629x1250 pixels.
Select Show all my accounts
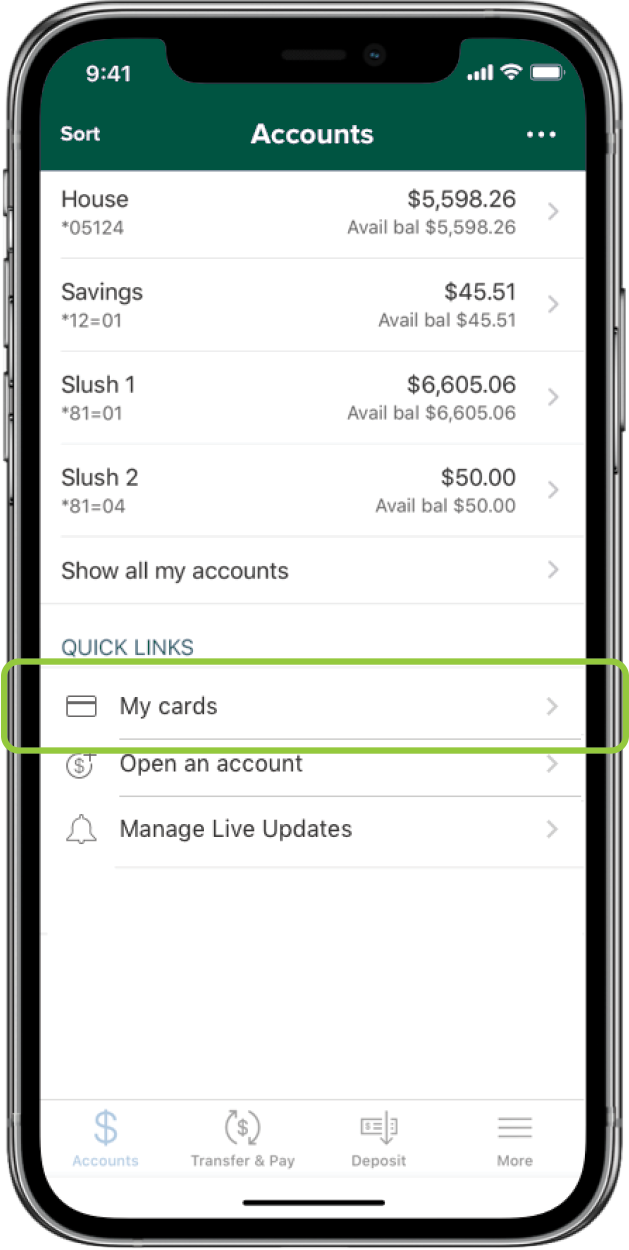(312, 571)
